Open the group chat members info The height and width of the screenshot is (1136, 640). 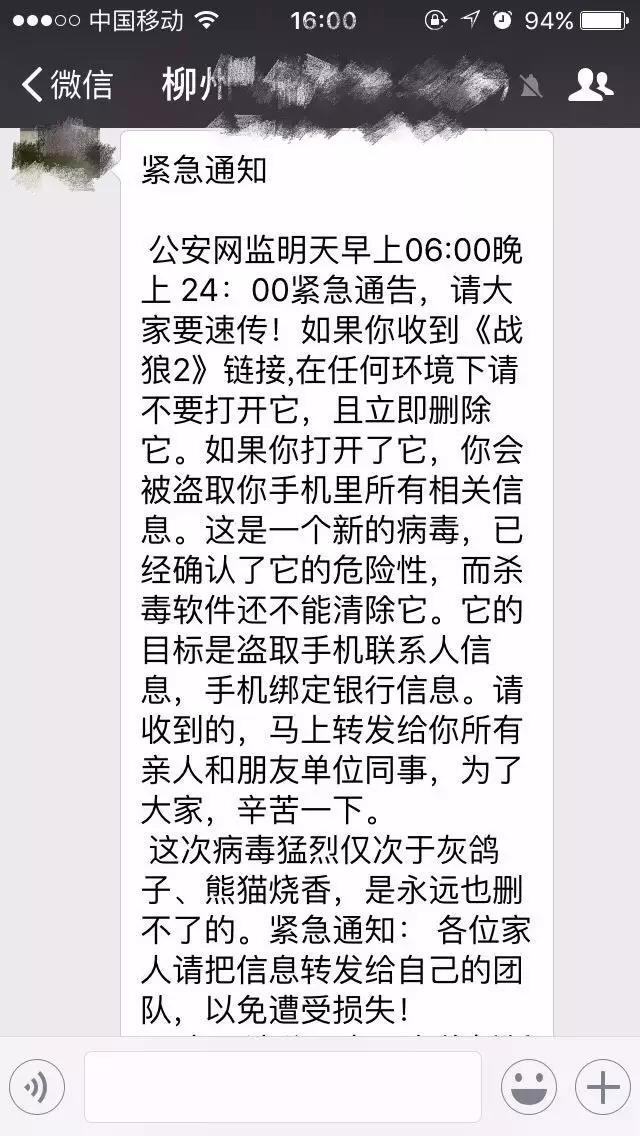(590, 86)
